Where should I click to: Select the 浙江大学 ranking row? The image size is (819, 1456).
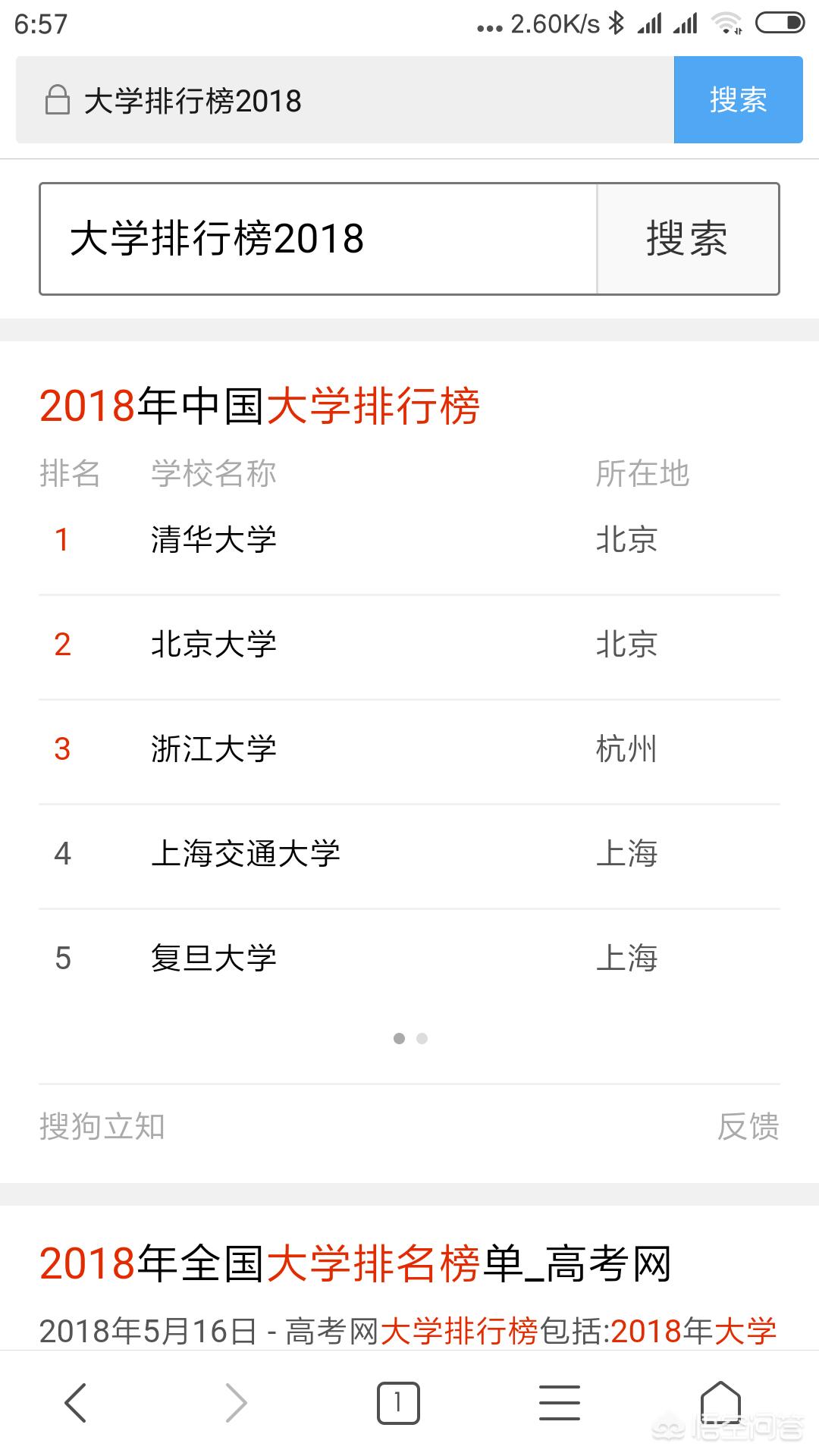click(x=409, y=749)
